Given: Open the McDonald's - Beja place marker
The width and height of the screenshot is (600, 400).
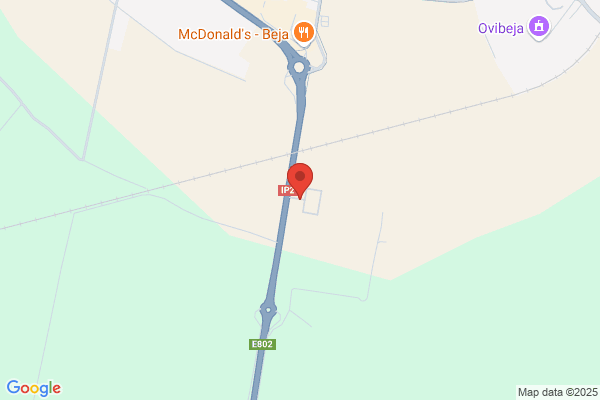Looking at the screenshot, I should point(305,33).
